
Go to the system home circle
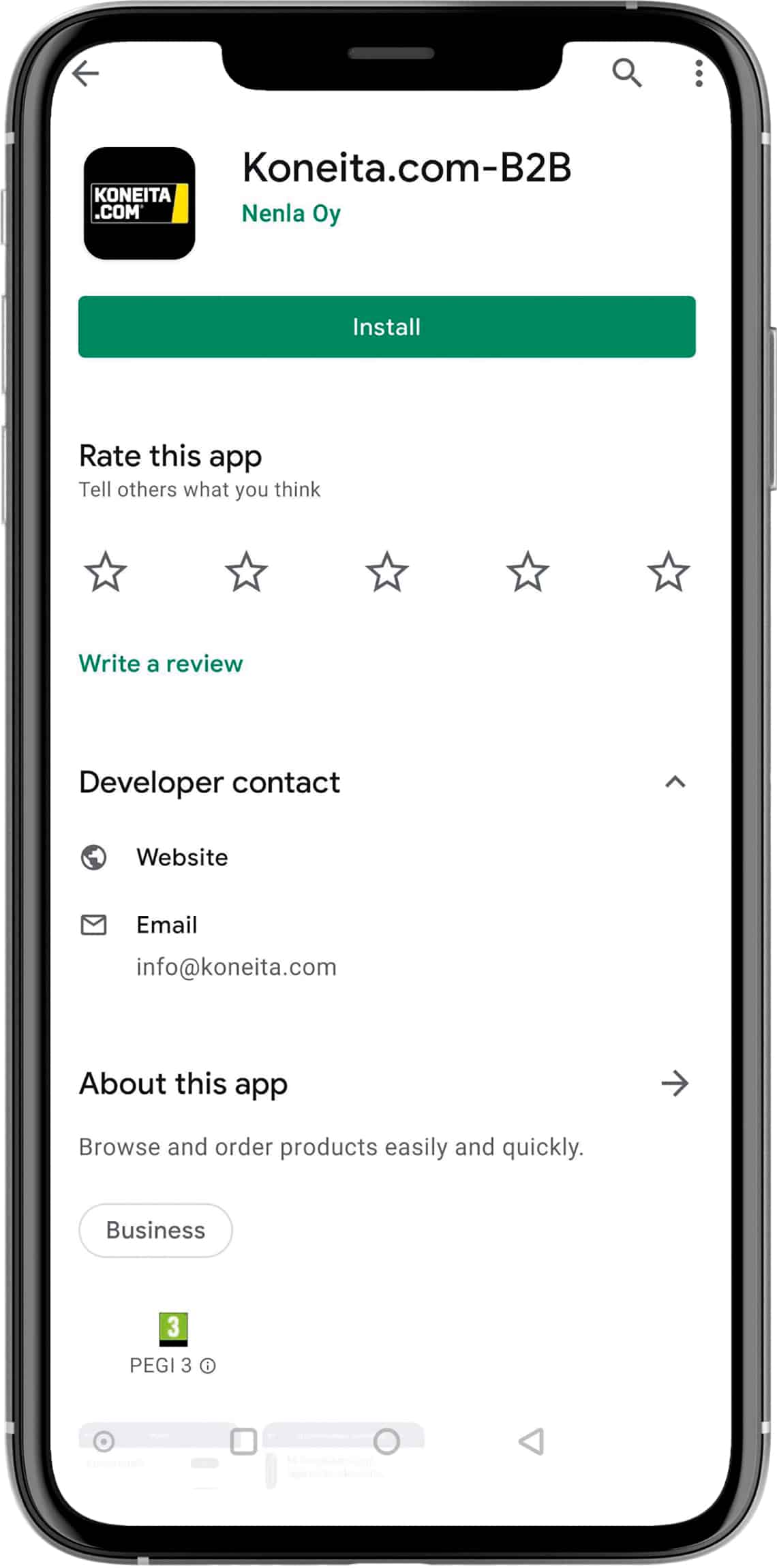[x=386, y=1441]
